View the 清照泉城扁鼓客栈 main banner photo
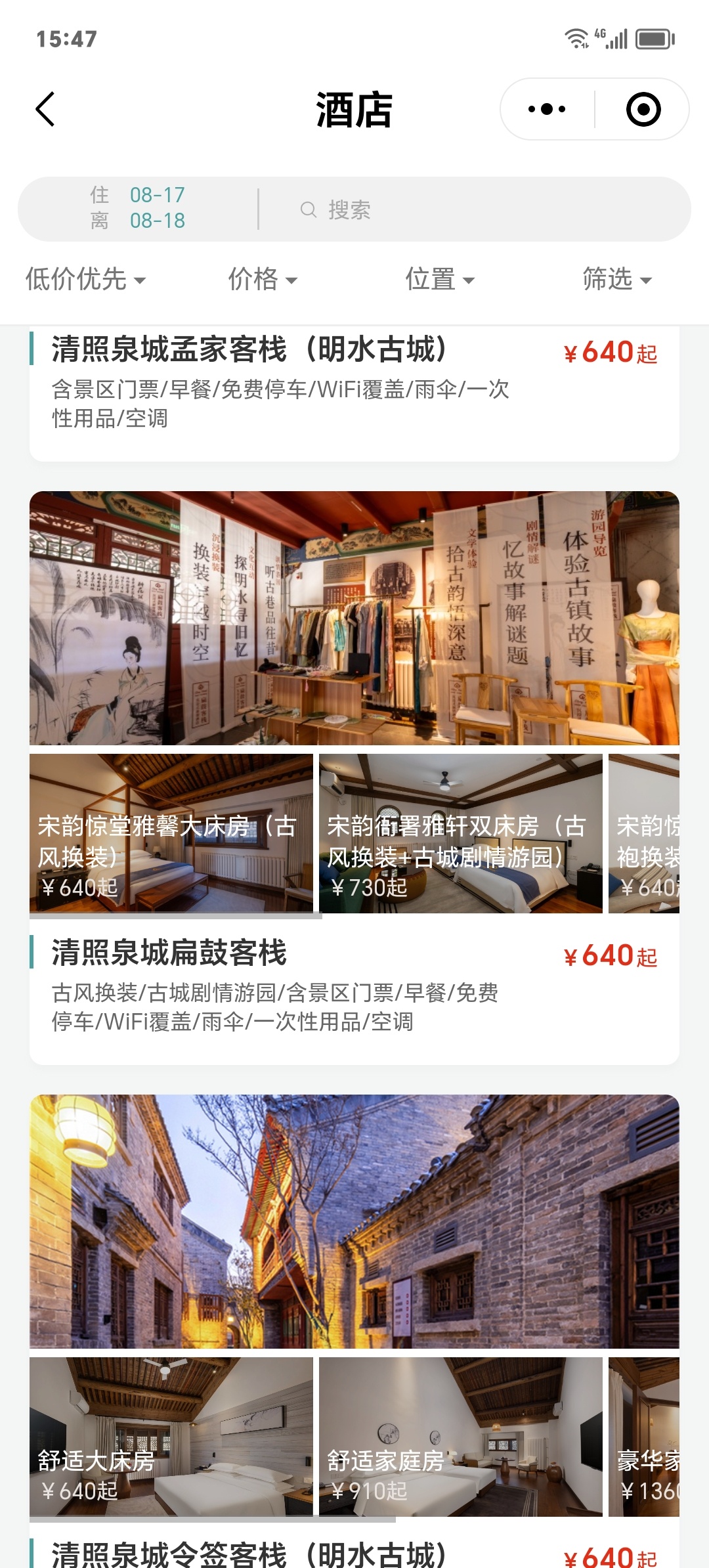Viewport: 709px width, 1568px height. click(x=354, y=618)
